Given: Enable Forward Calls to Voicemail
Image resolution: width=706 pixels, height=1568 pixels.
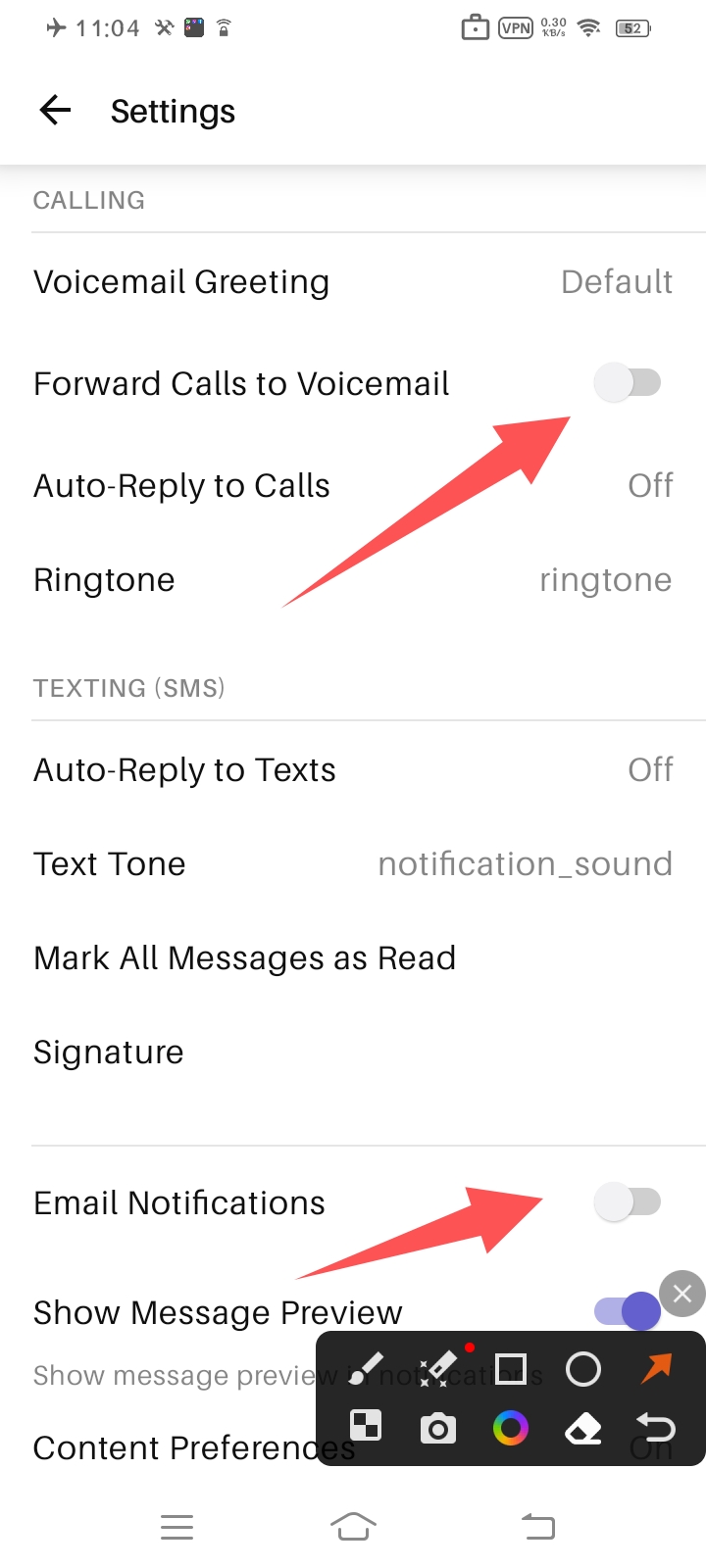Looking at the screenshot, I should 628,382.
